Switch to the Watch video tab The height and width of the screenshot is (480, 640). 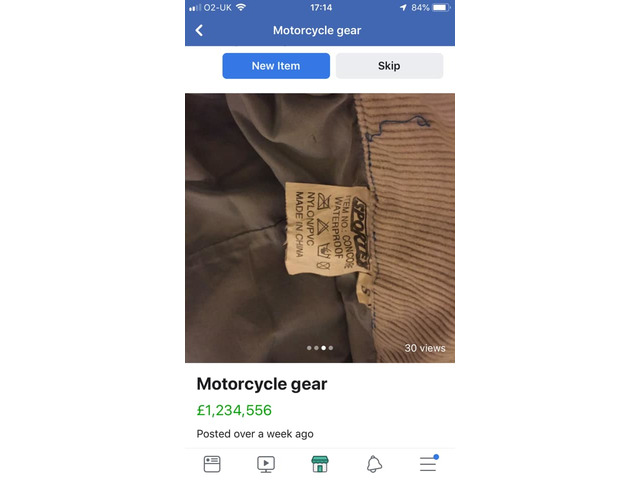point(266,464)
